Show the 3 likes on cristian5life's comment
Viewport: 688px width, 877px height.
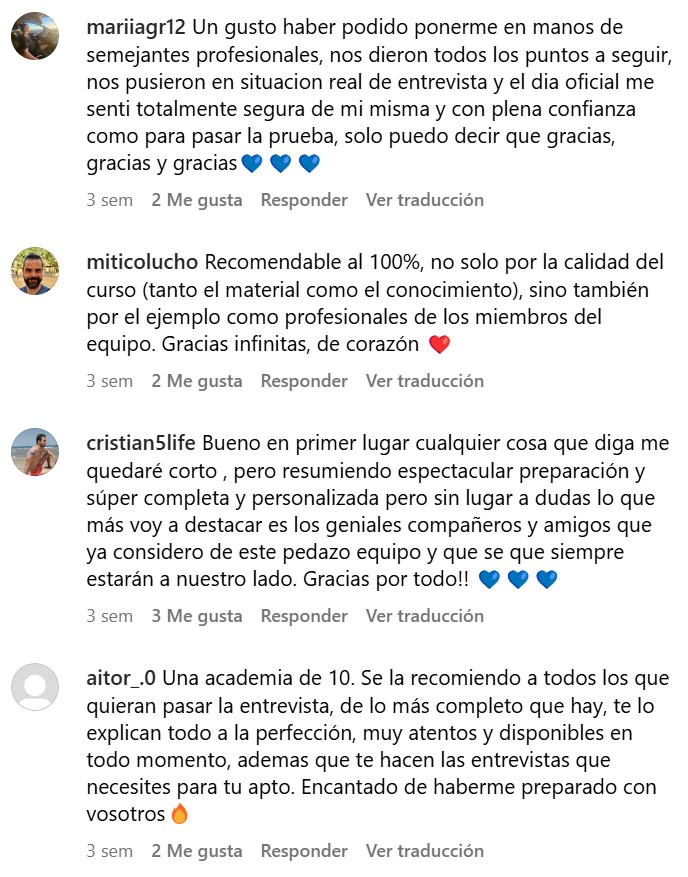point(197,616)
